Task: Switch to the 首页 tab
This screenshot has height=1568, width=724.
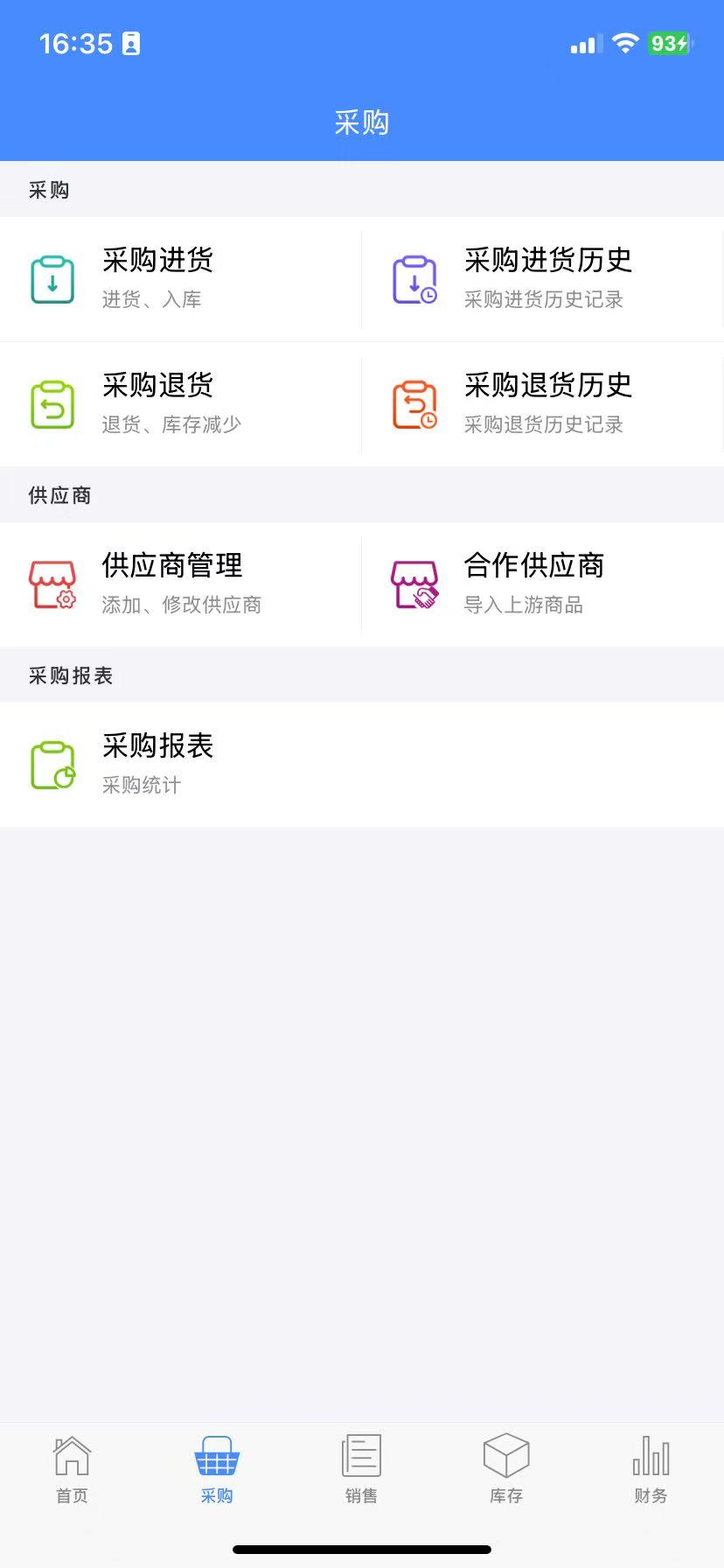Action: pos(73,1469)
